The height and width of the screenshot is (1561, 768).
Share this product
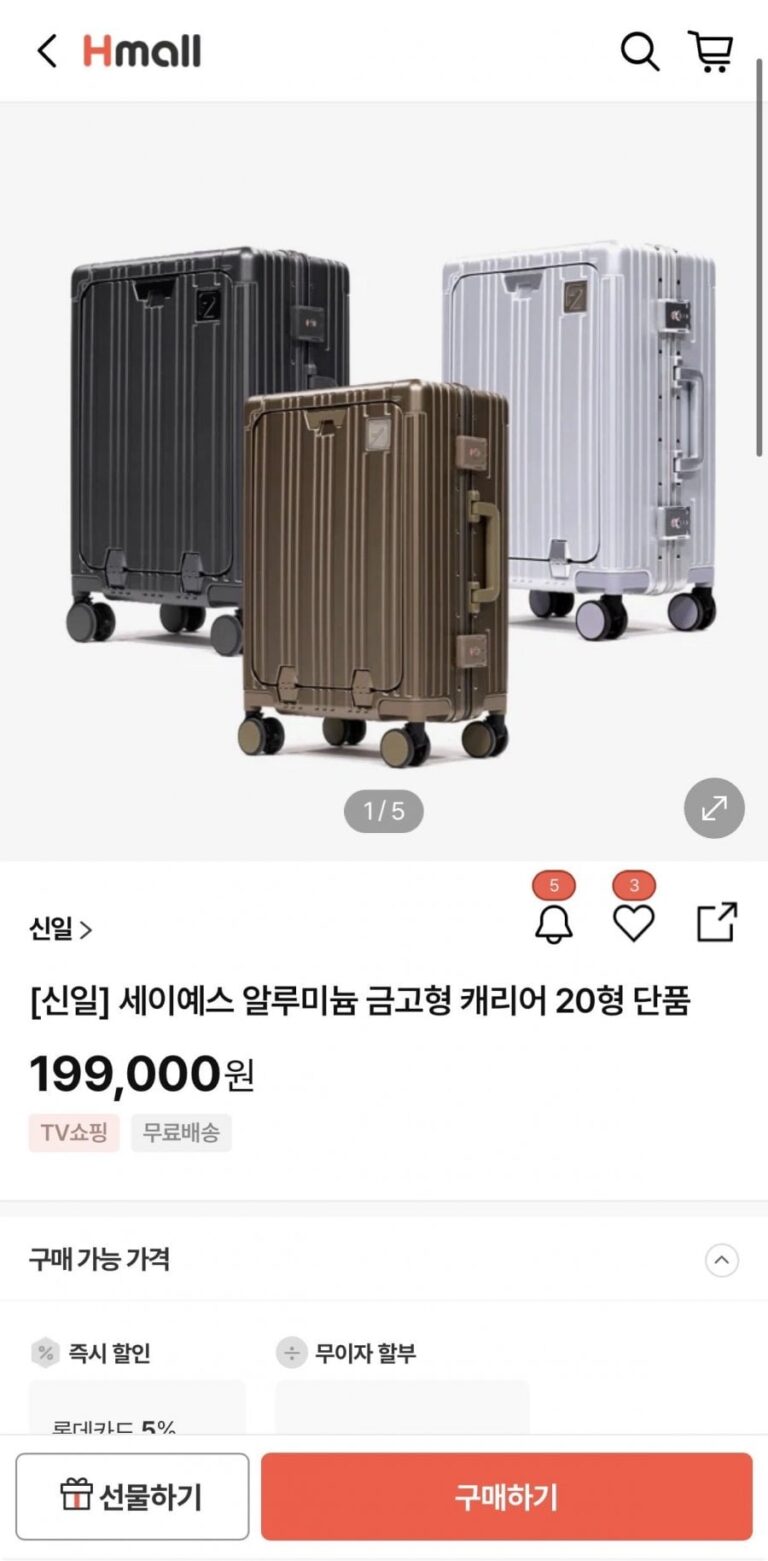point(716,923)
